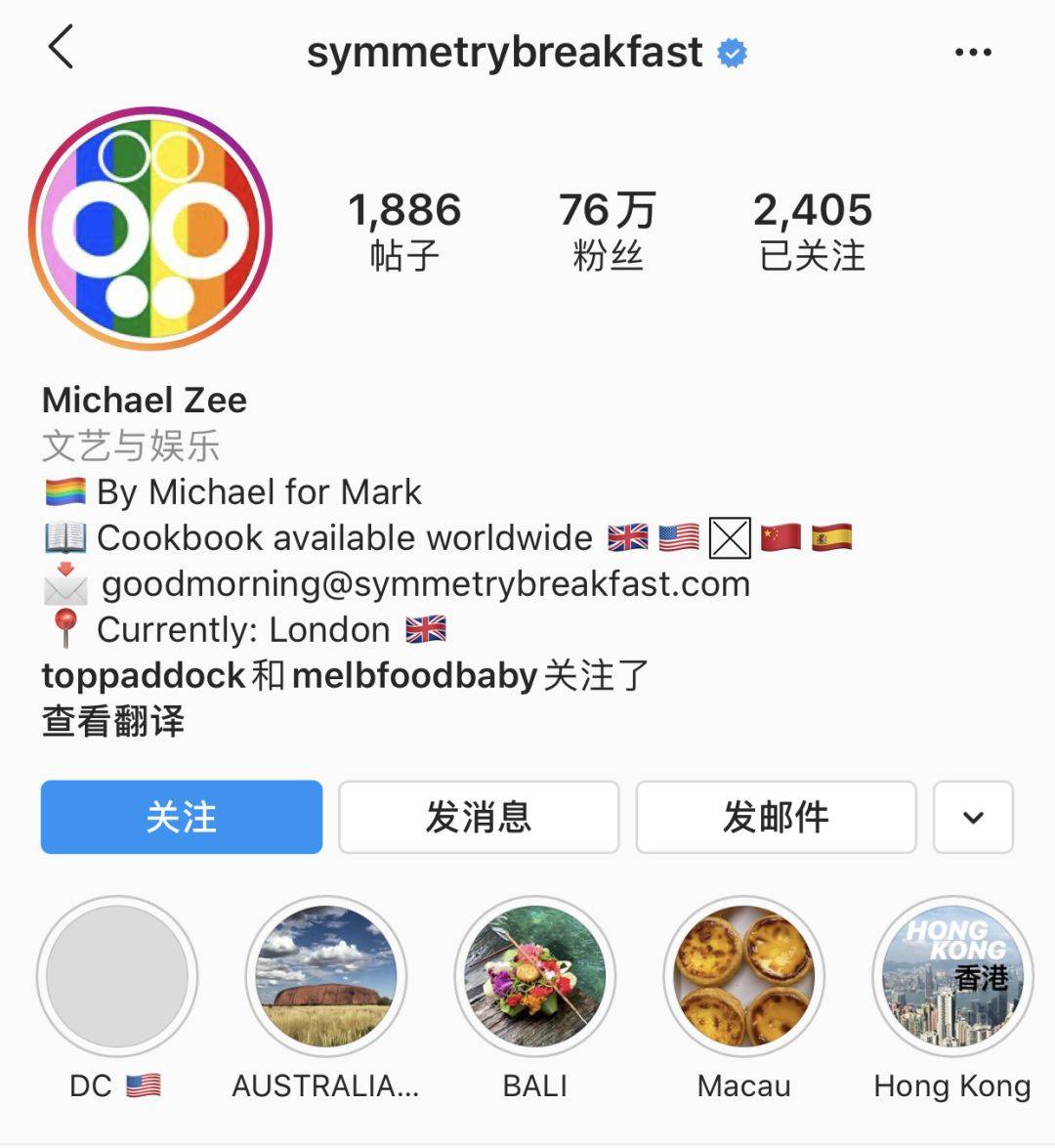Screen dimensions: 1055x1148
Task: View the profile picture story
Action: point(149,229)
